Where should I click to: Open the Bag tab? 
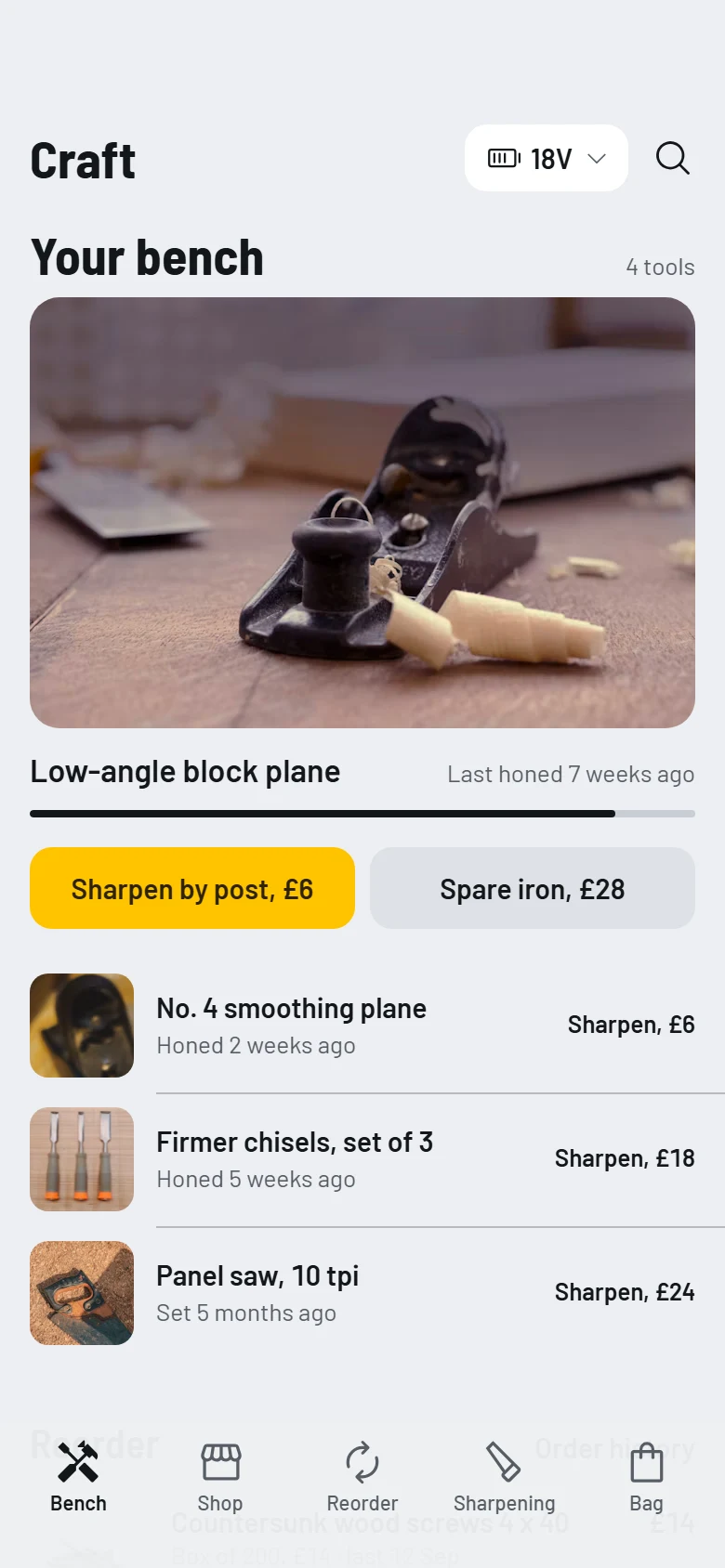pyautogui.click(x=647, y=1477)
